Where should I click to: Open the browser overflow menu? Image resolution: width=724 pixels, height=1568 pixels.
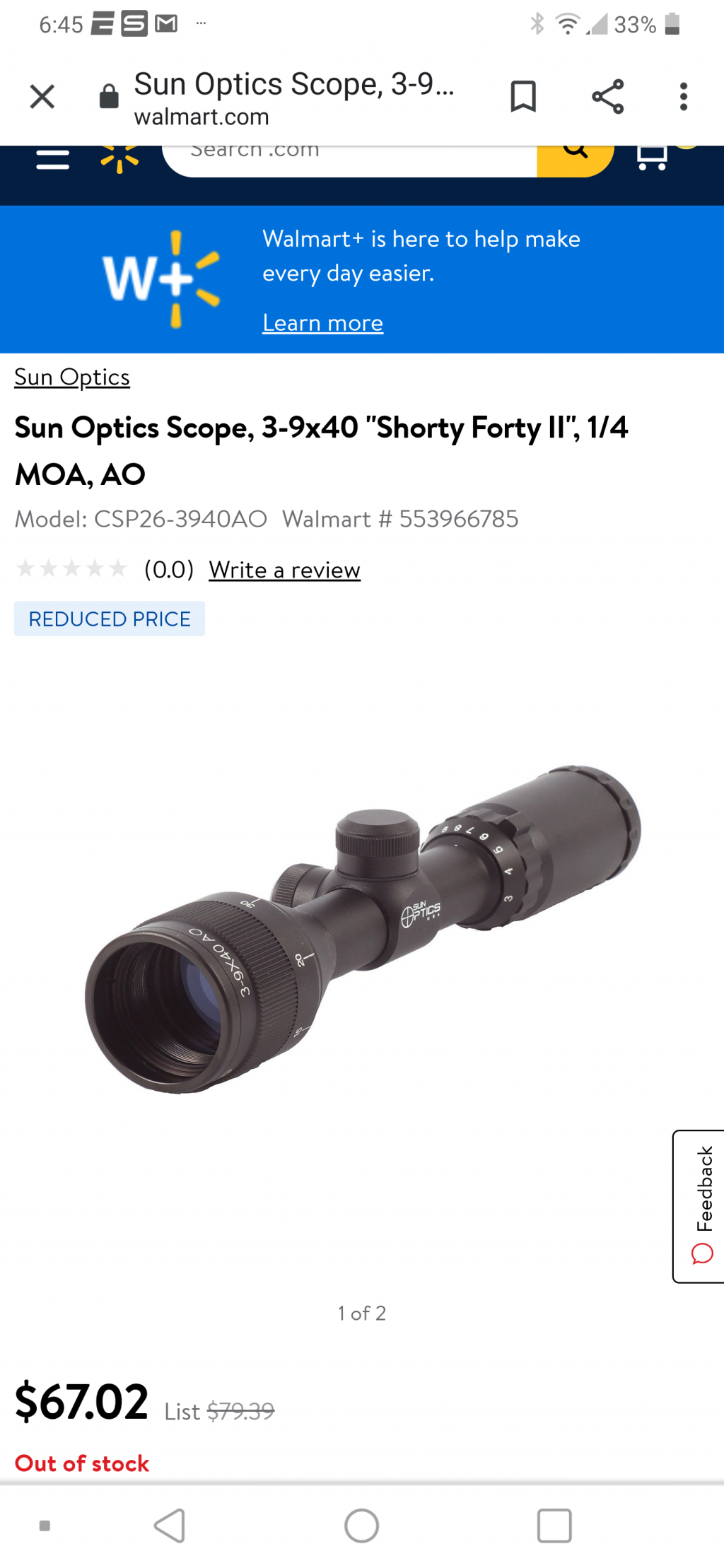pyautogui.click(x=683, y=97)
